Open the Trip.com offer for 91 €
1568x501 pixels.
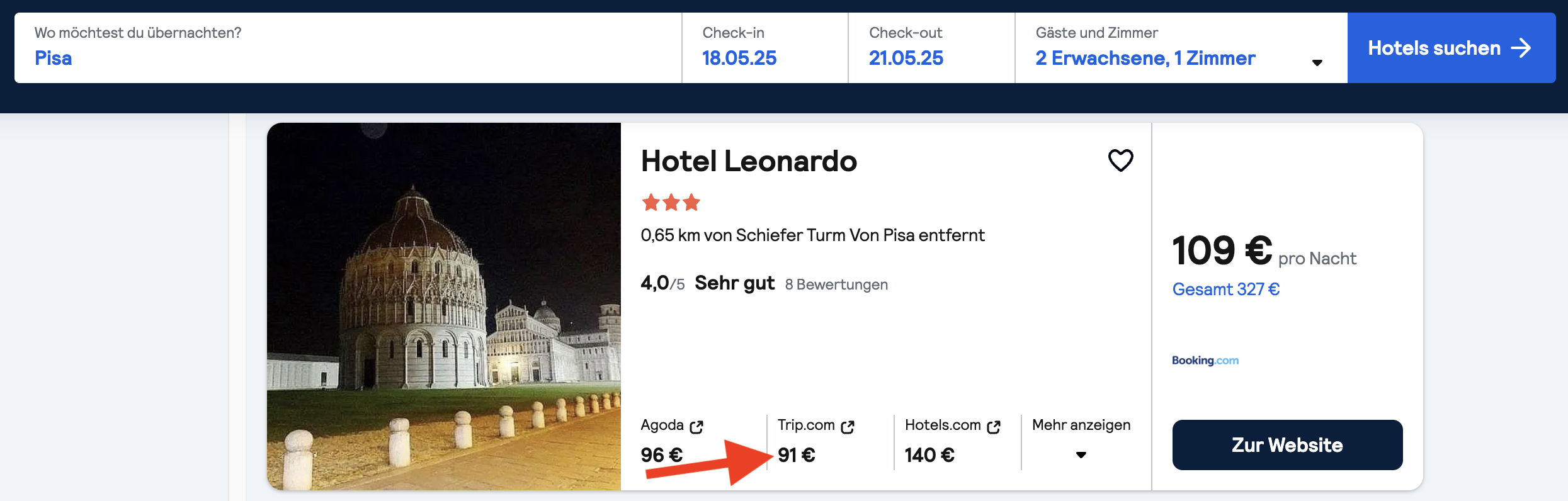point(815,441)
